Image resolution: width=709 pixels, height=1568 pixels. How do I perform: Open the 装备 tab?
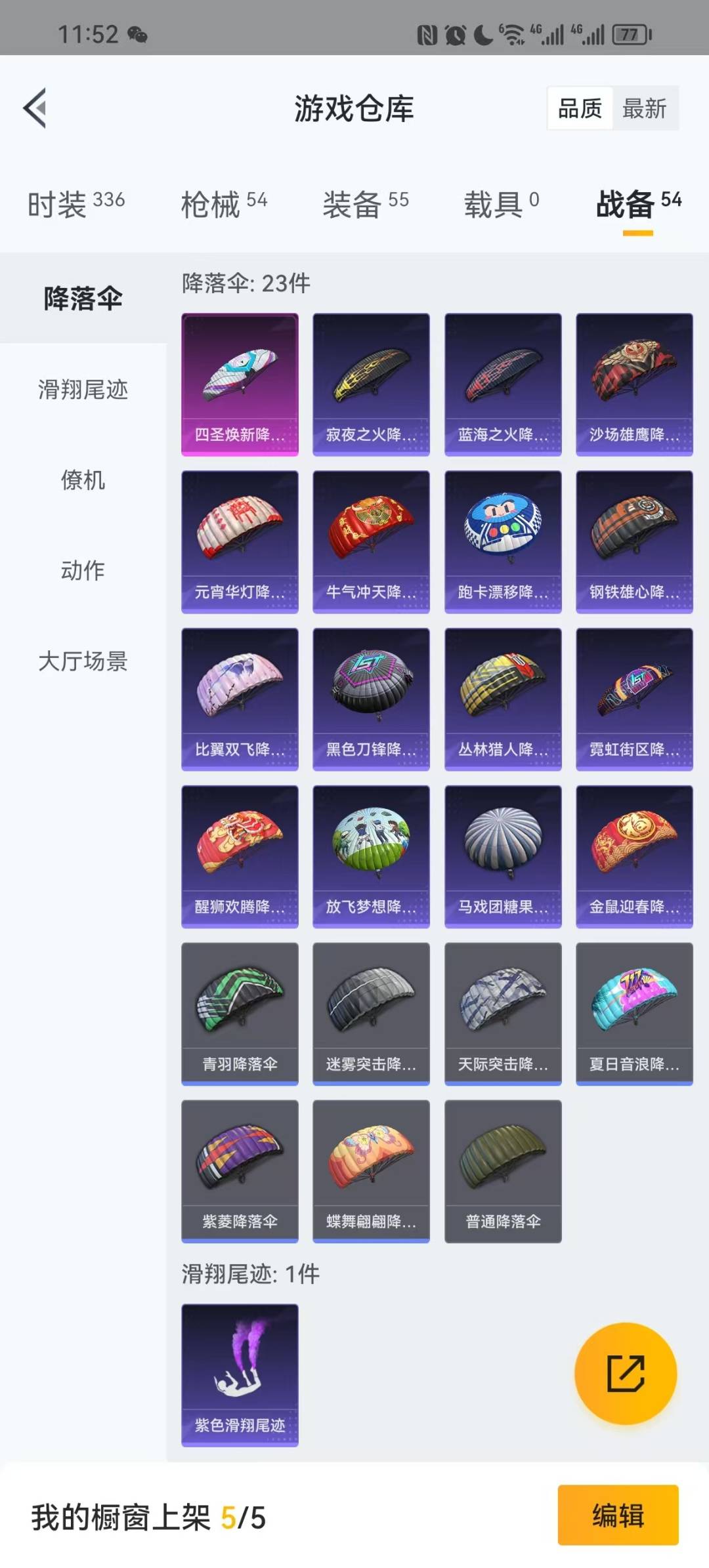(x=366, y=204)
